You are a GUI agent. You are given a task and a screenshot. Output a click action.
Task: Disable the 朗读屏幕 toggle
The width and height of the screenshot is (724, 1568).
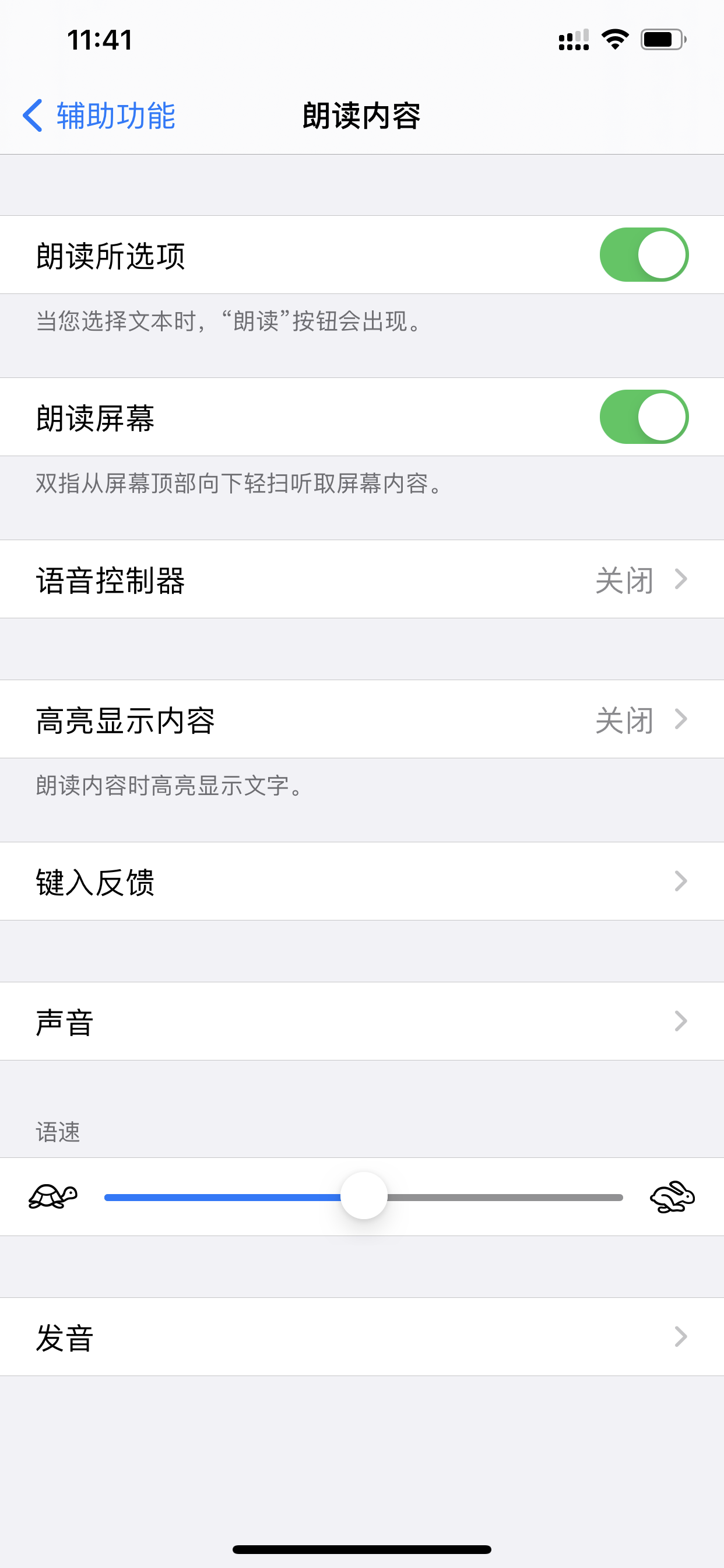[x=643, y=417]
